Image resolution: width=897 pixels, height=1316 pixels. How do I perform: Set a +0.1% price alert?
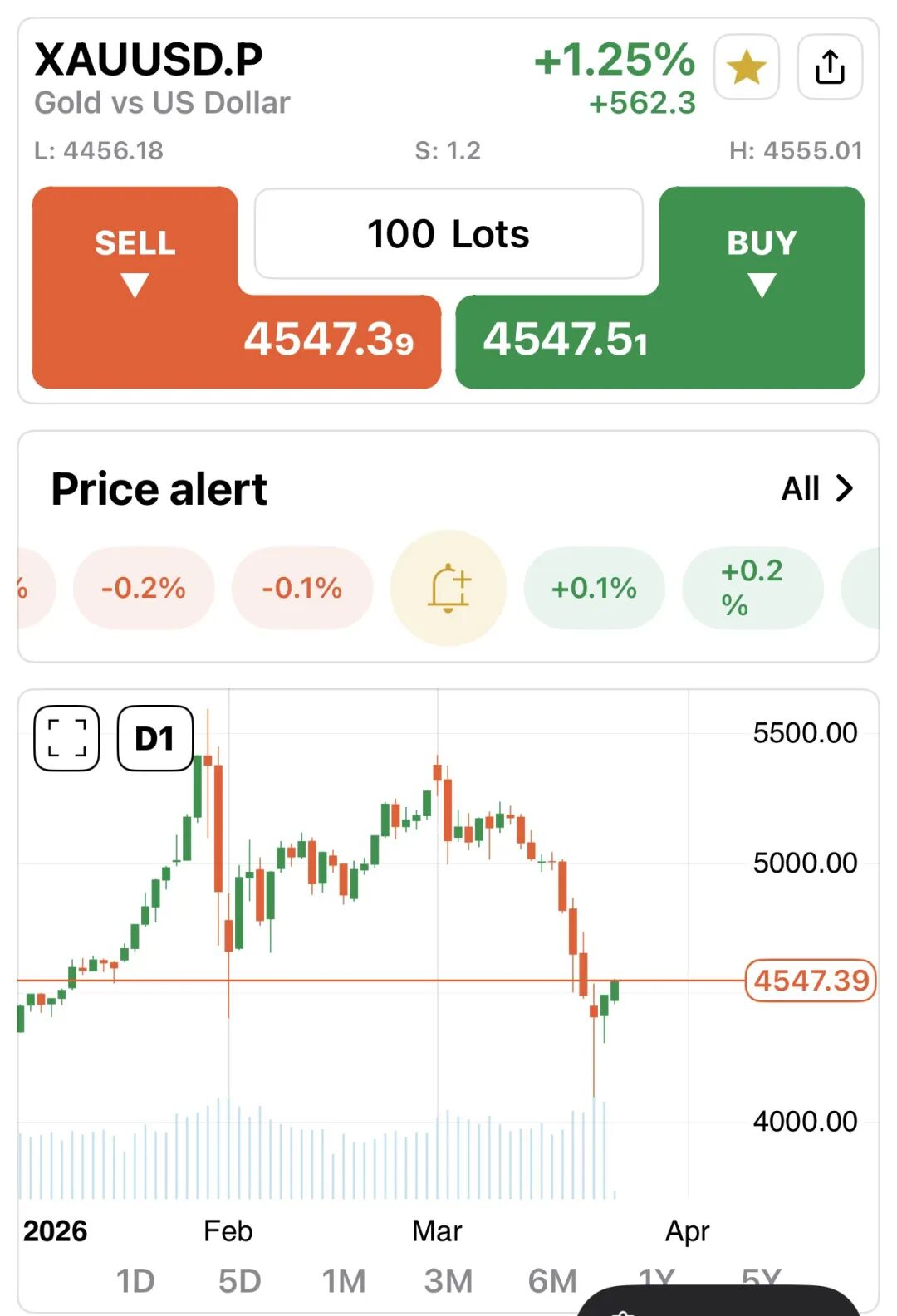[594, 588]
